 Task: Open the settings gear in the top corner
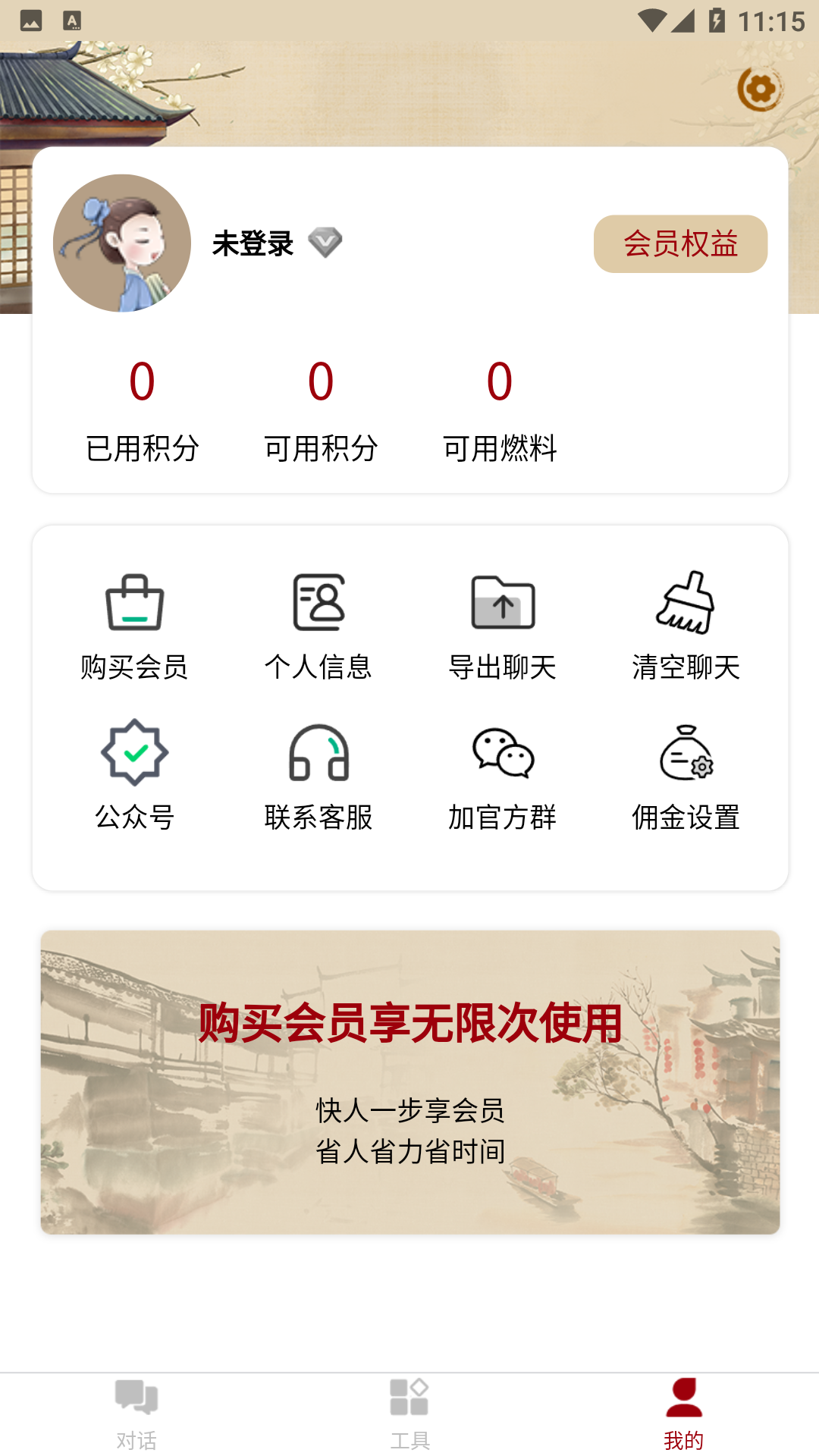[x=760, y=89]
